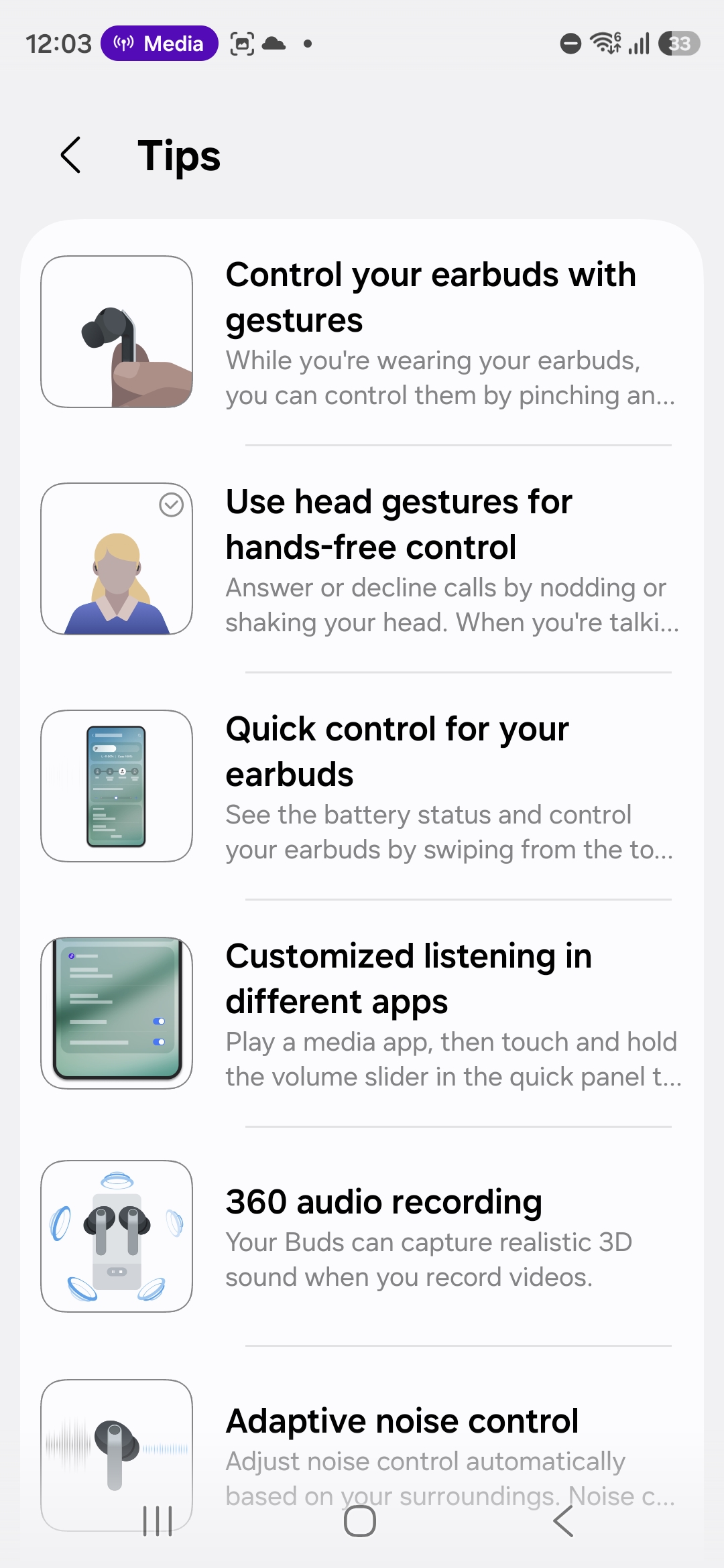Go back from the Tips screen

point(71,155)
